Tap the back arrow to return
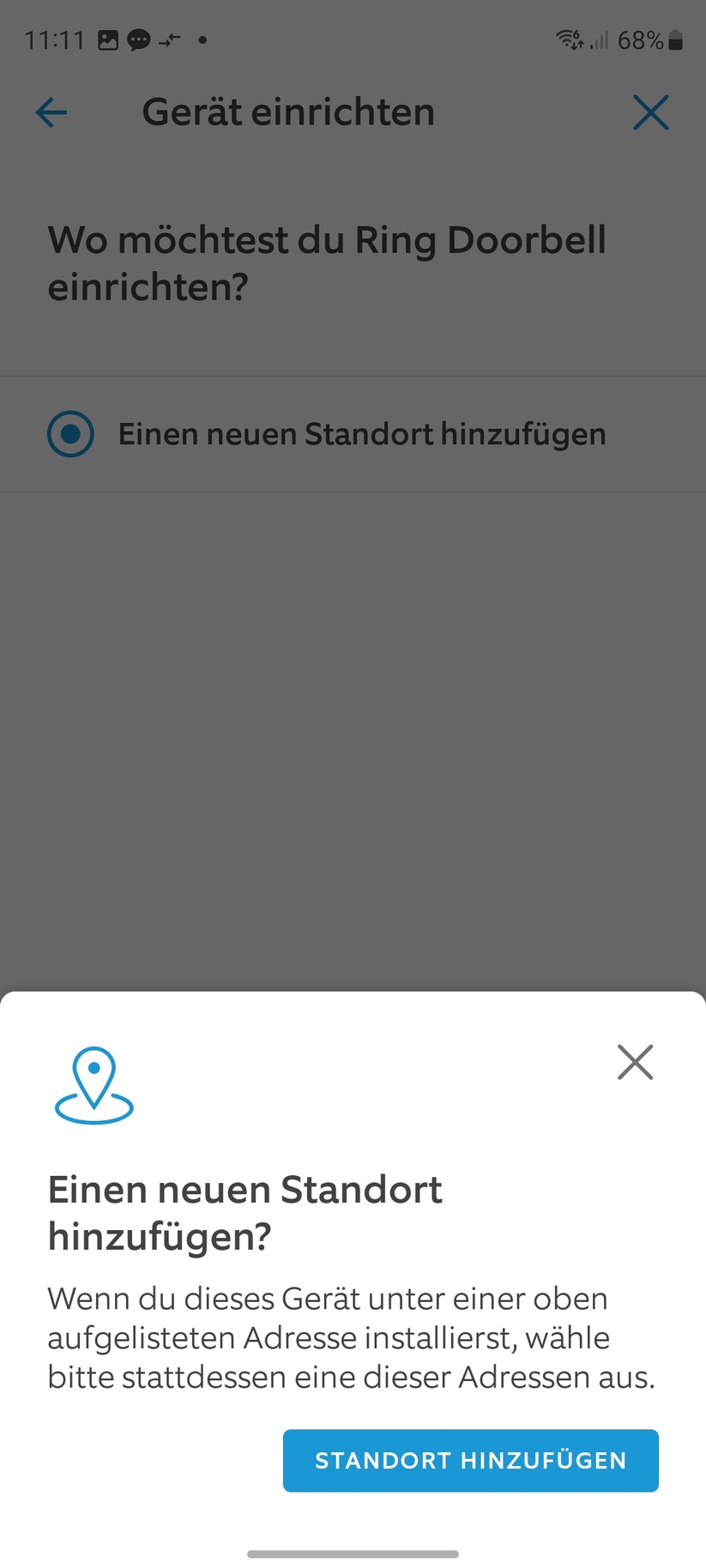 coord(51,112)
